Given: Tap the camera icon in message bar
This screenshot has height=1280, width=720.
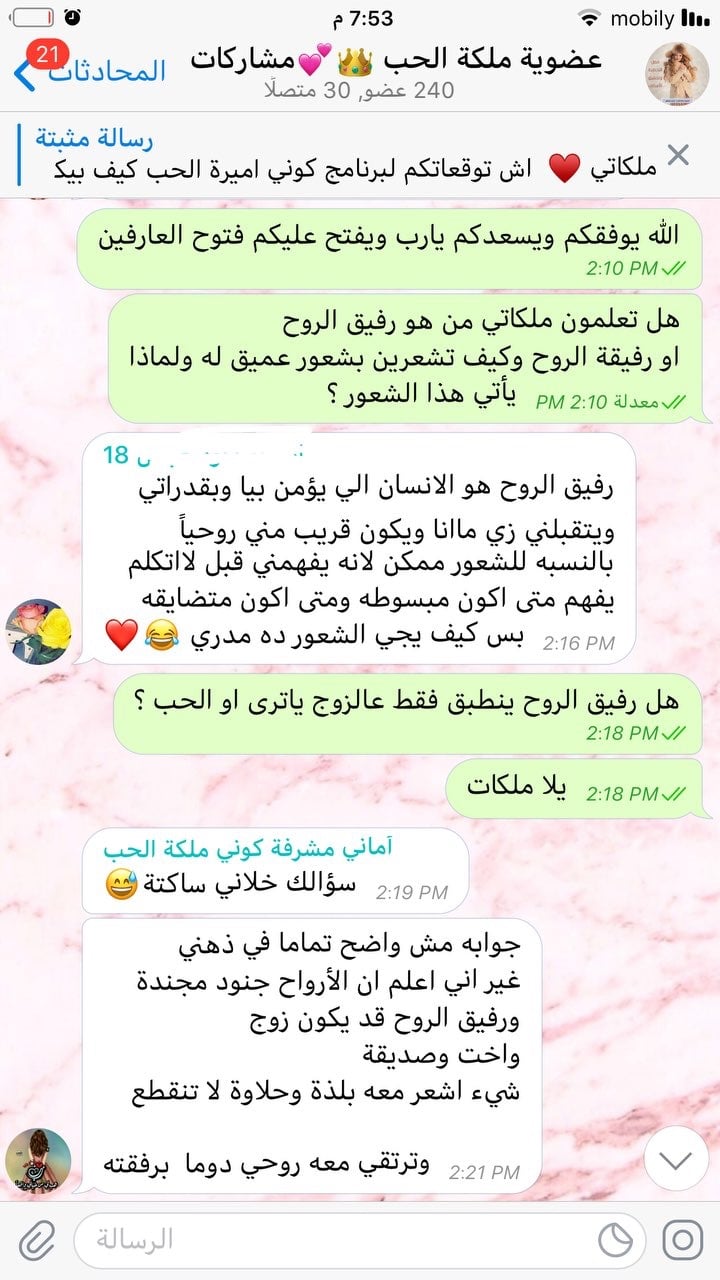Looking at the screenshot, I should click(683, 1240).
